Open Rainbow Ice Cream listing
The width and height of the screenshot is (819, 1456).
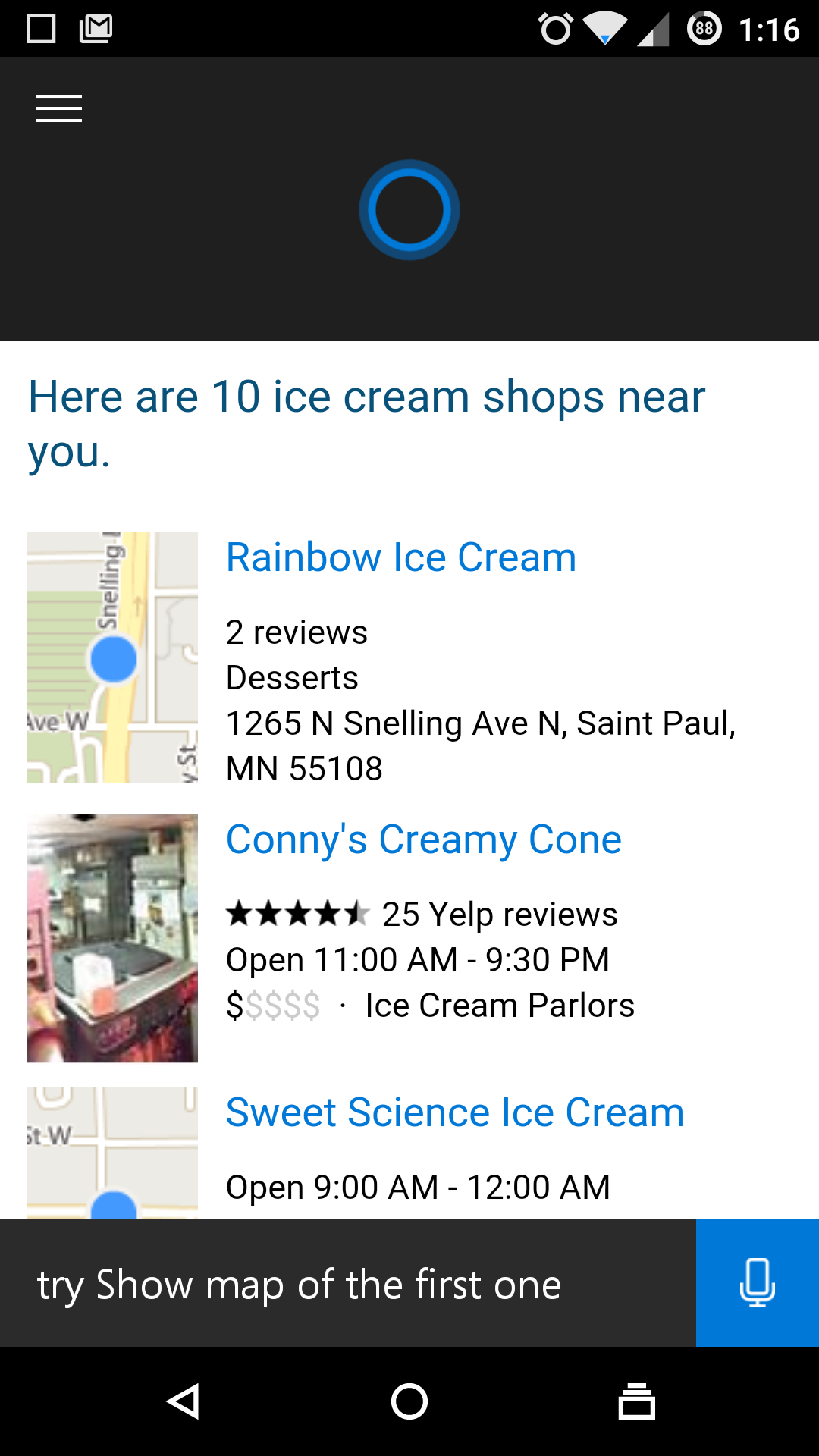point(401,557)
